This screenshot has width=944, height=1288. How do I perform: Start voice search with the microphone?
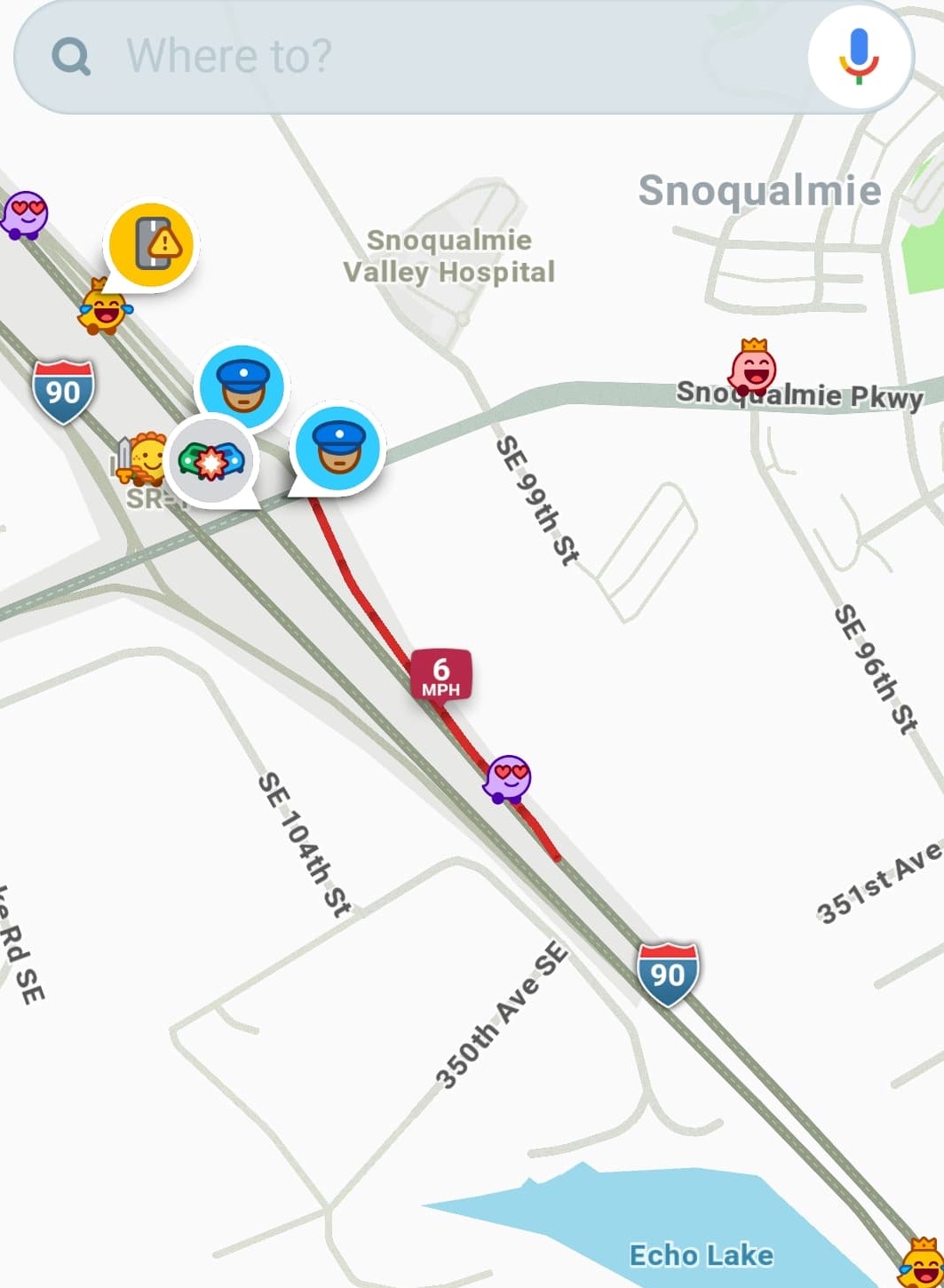tap(858, 57)
